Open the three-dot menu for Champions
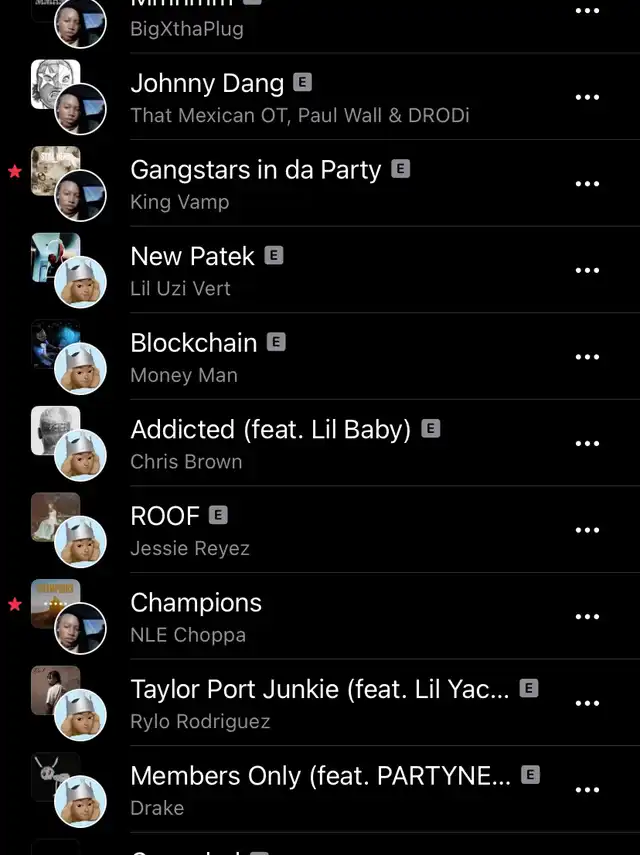 587,617
